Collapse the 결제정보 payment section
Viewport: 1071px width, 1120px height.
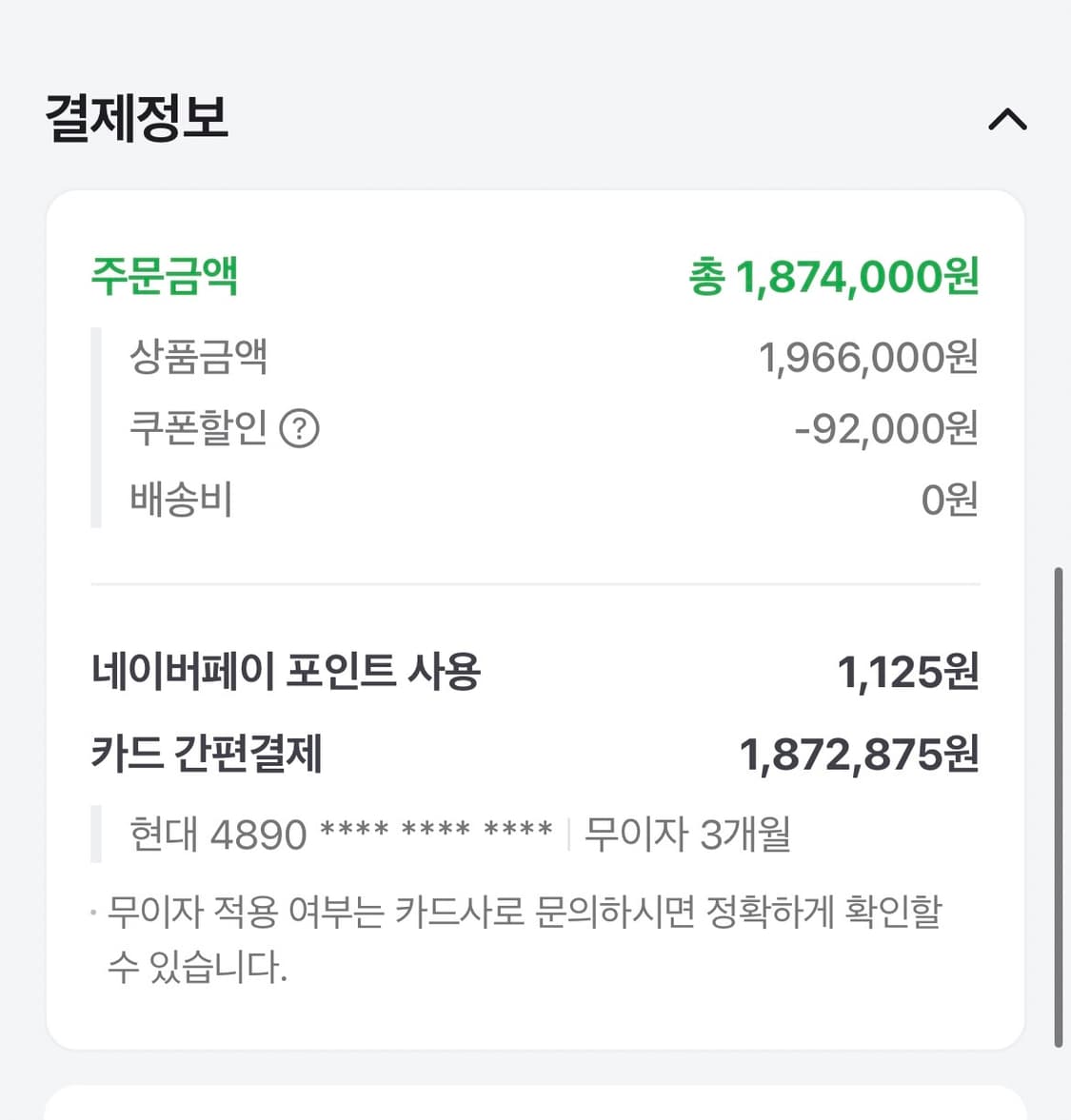(x=1006, y=118)
